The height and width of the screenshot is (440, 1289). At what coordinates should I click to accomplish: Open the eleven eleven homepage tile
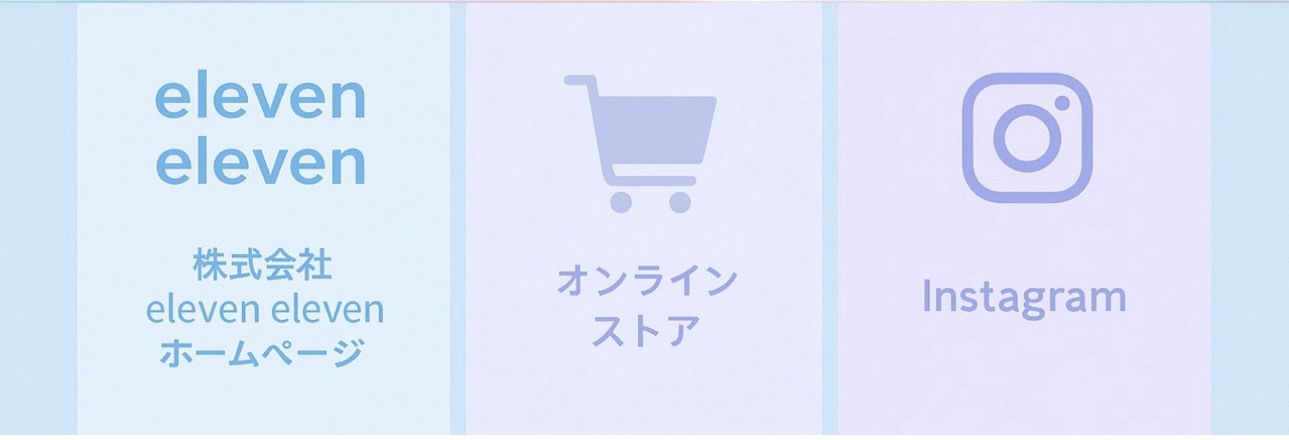click(x=263, y=220)
